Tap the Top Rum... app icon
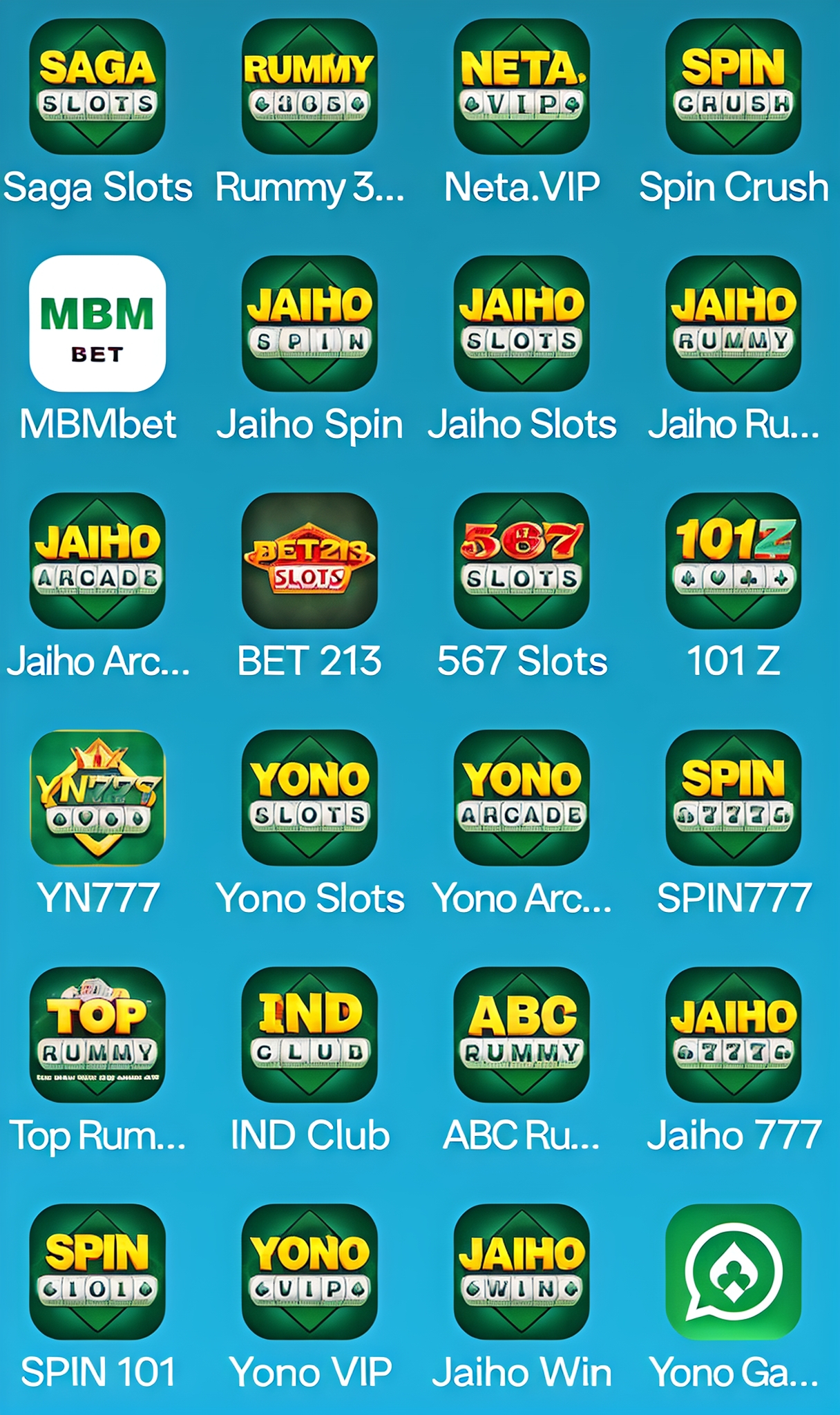The width and height of the screenshot is (840, 1415). [97, 1034]
